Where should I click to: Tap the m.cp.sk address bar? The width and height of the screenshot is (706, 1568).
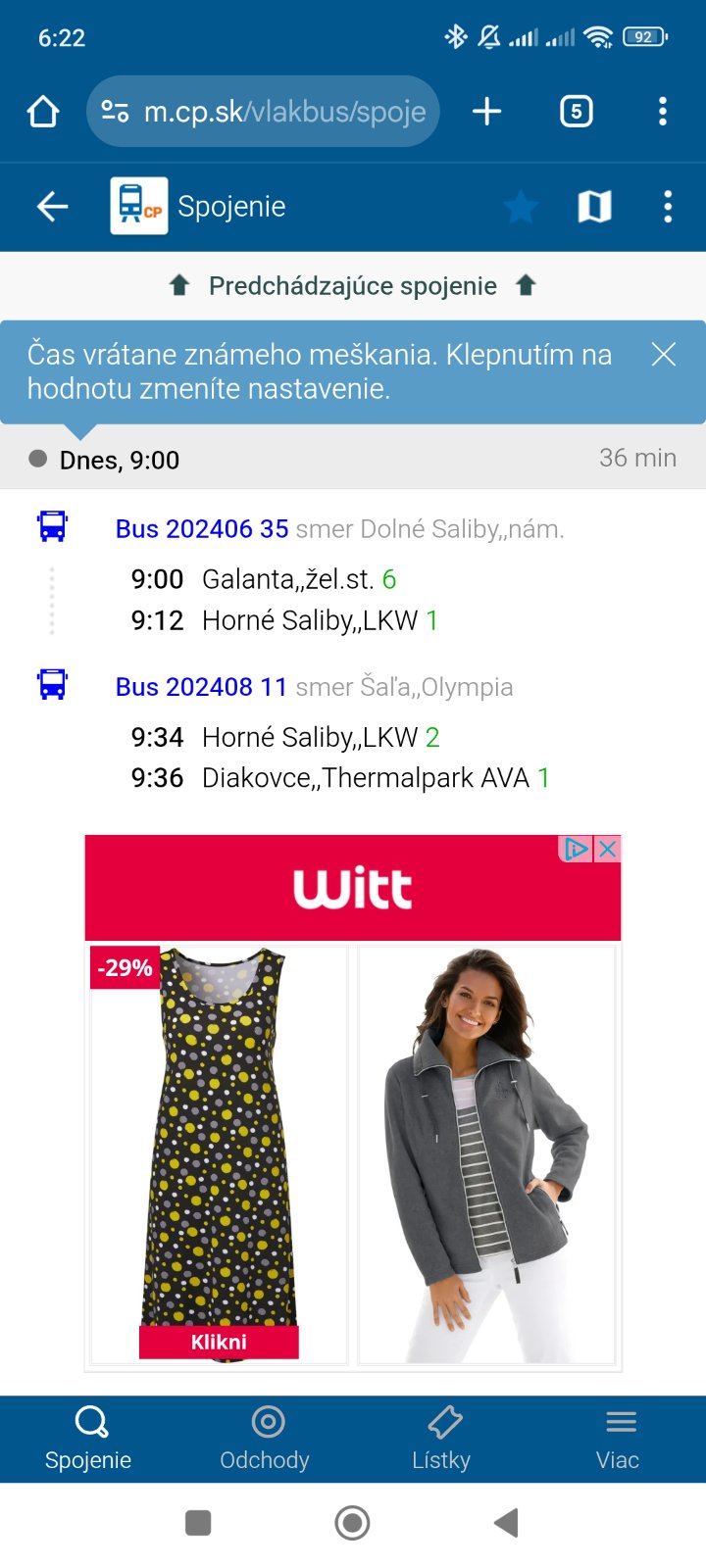click(x=263, y=112)
